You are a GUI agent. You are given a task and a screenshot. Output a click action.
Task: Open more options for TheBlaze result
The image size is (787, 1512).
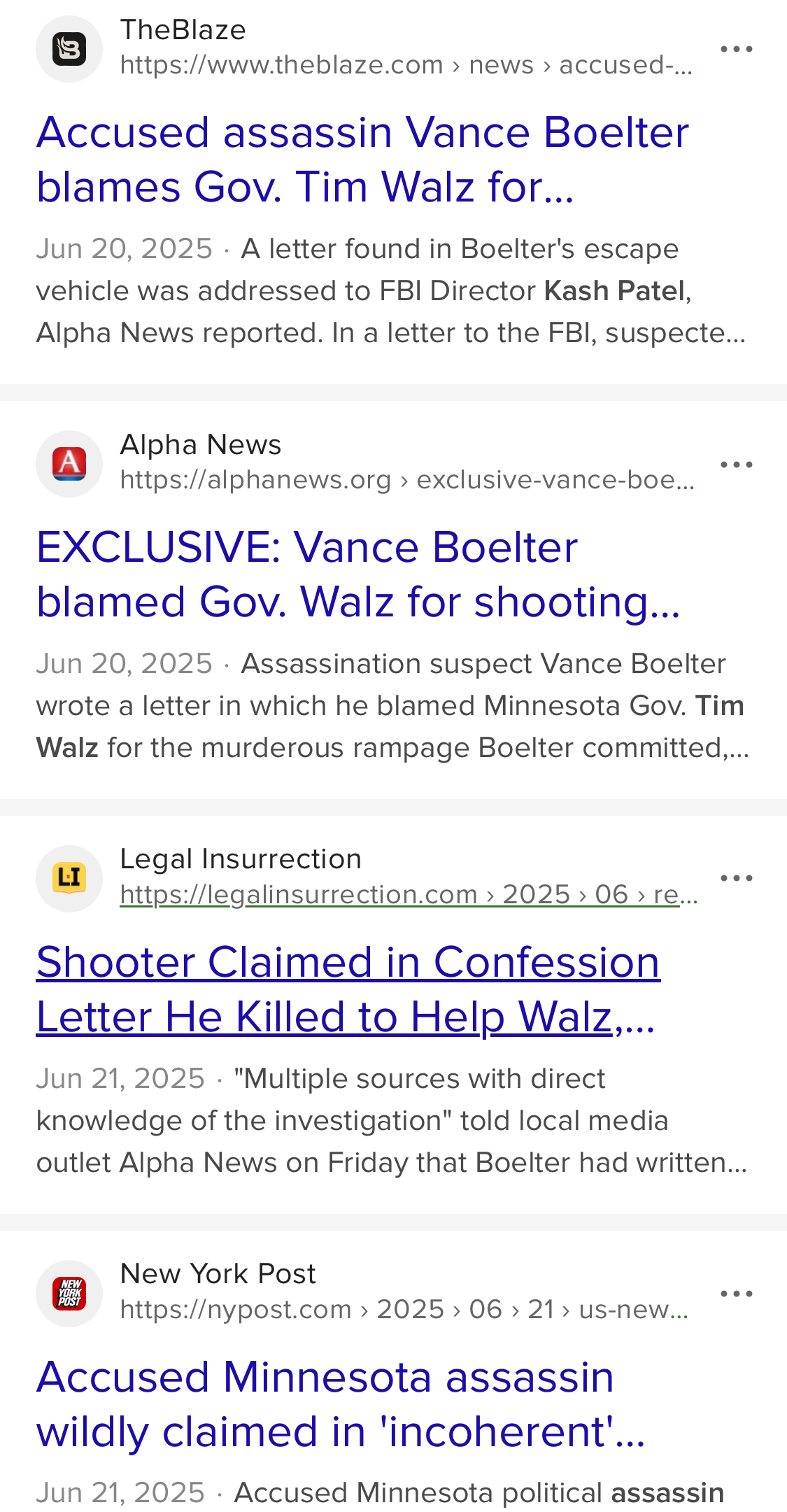[736, 49]
